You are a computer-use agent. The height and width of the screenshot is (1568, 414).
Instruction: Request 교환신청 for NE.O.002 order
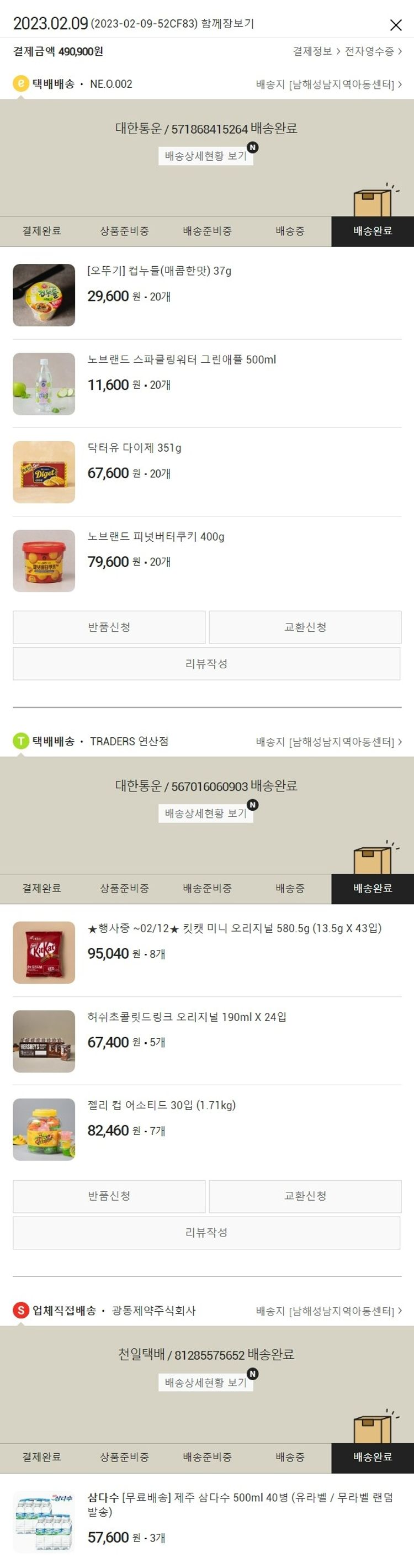tap(305, 627)
